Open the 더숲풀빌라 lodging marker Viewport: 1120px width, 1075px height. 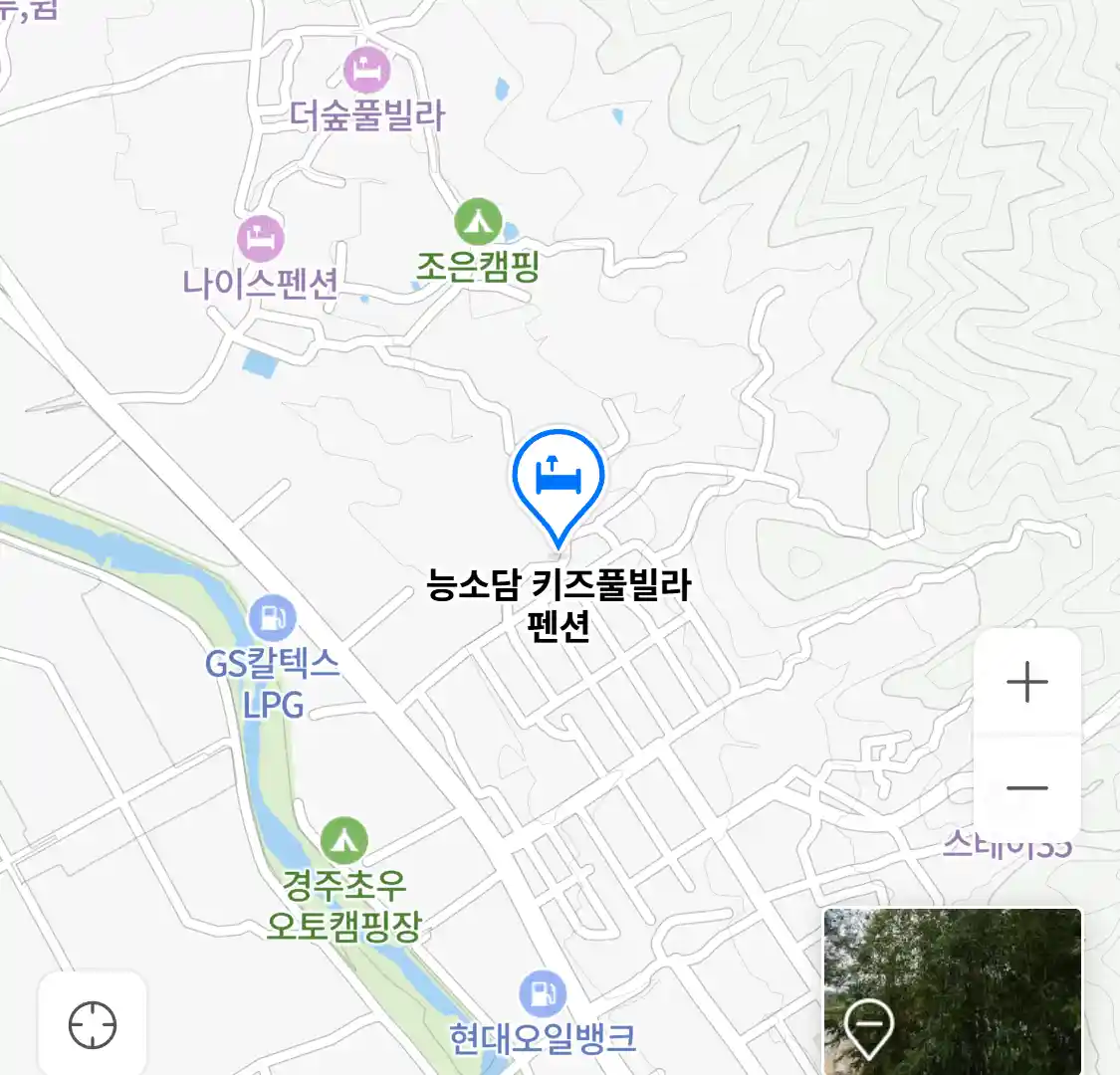tap(366, 70)
